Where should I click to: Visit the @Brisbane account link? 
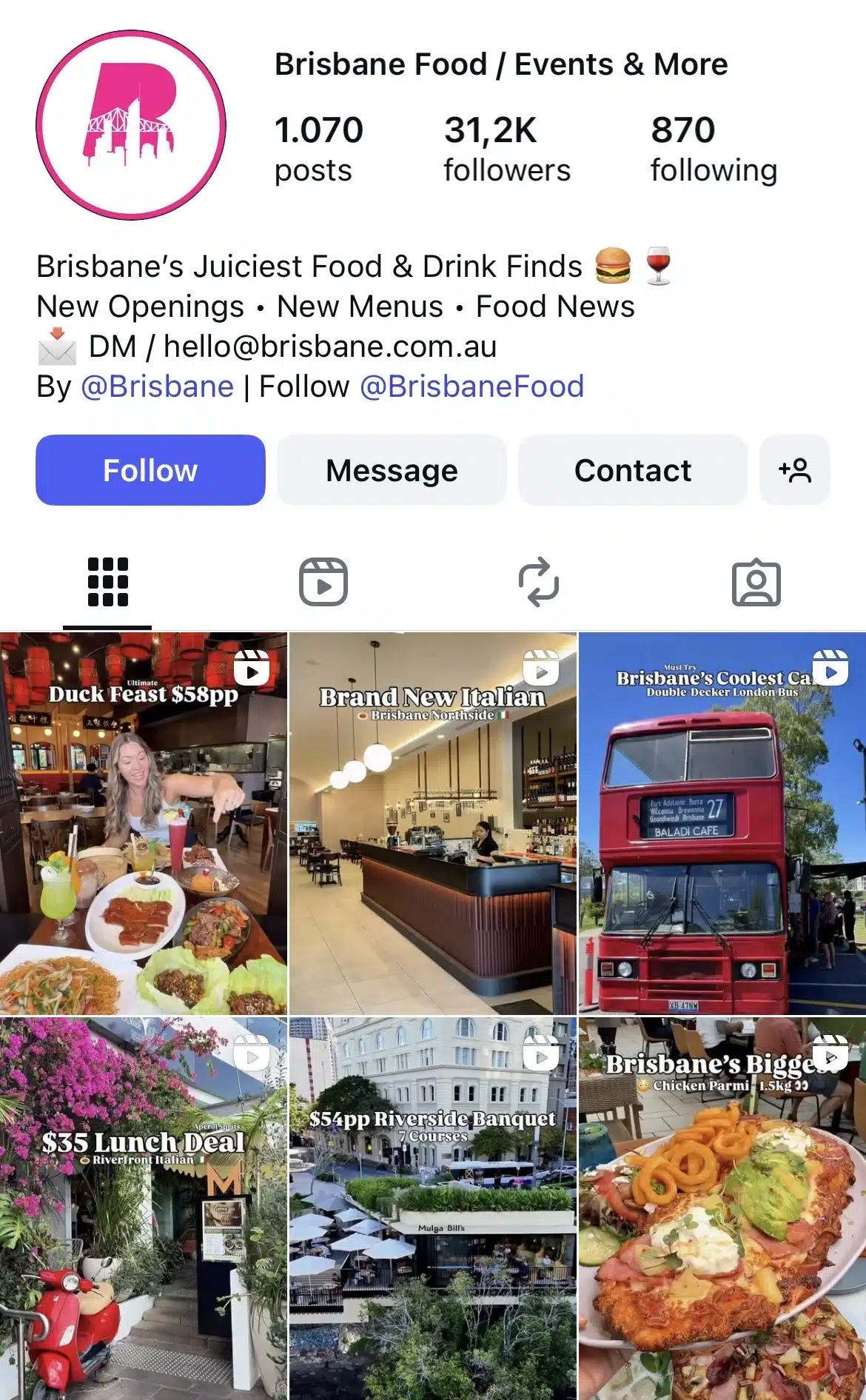point(156,386)
